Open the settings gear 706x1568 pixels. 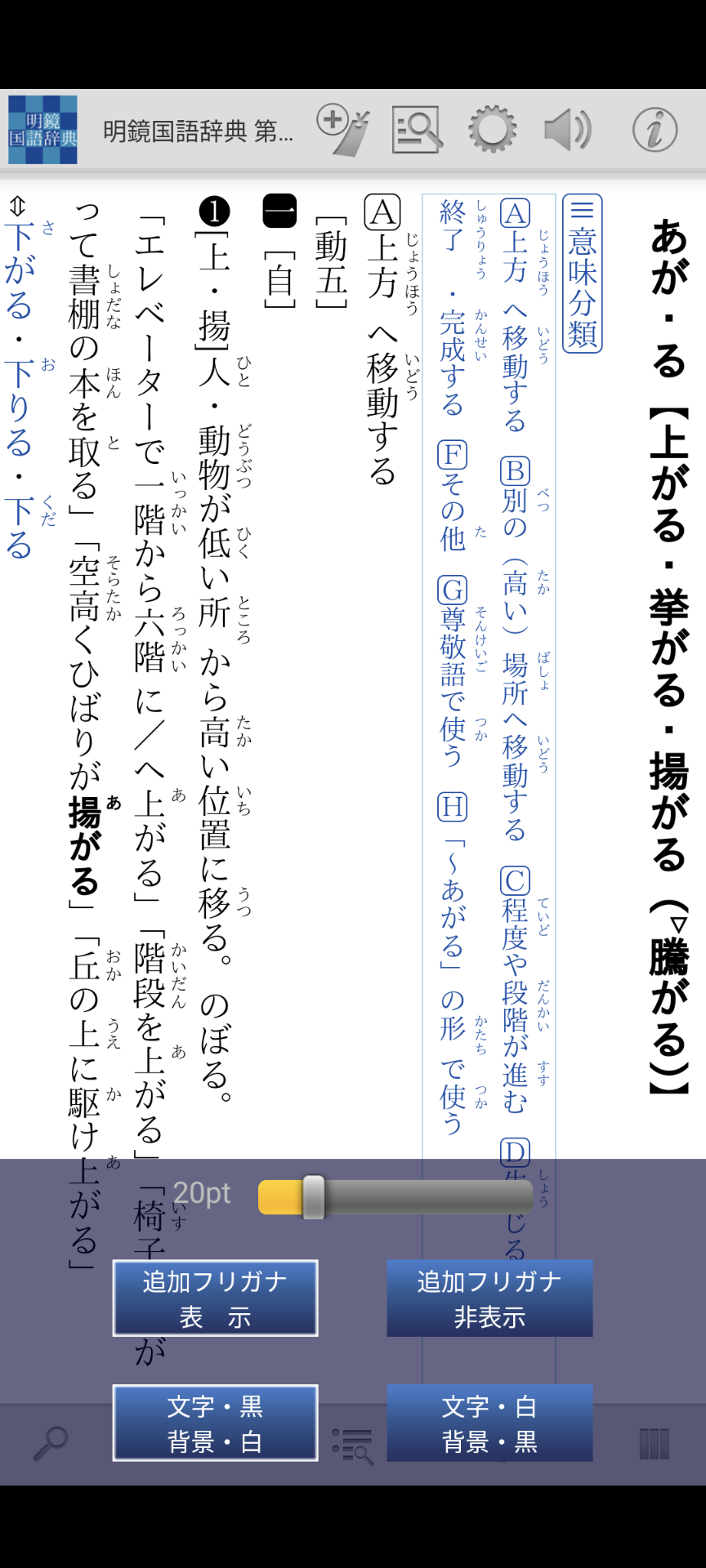click(x=492, y=129)
